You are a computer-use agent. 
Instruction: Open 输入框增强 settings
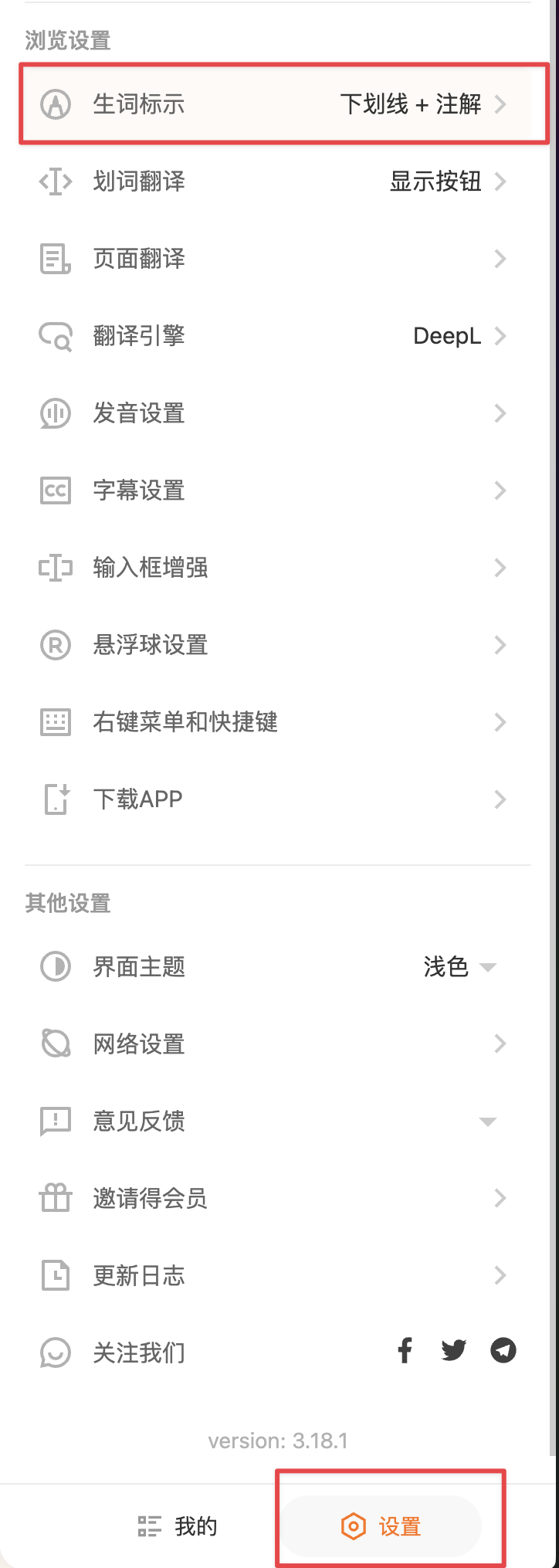[278, 568]
